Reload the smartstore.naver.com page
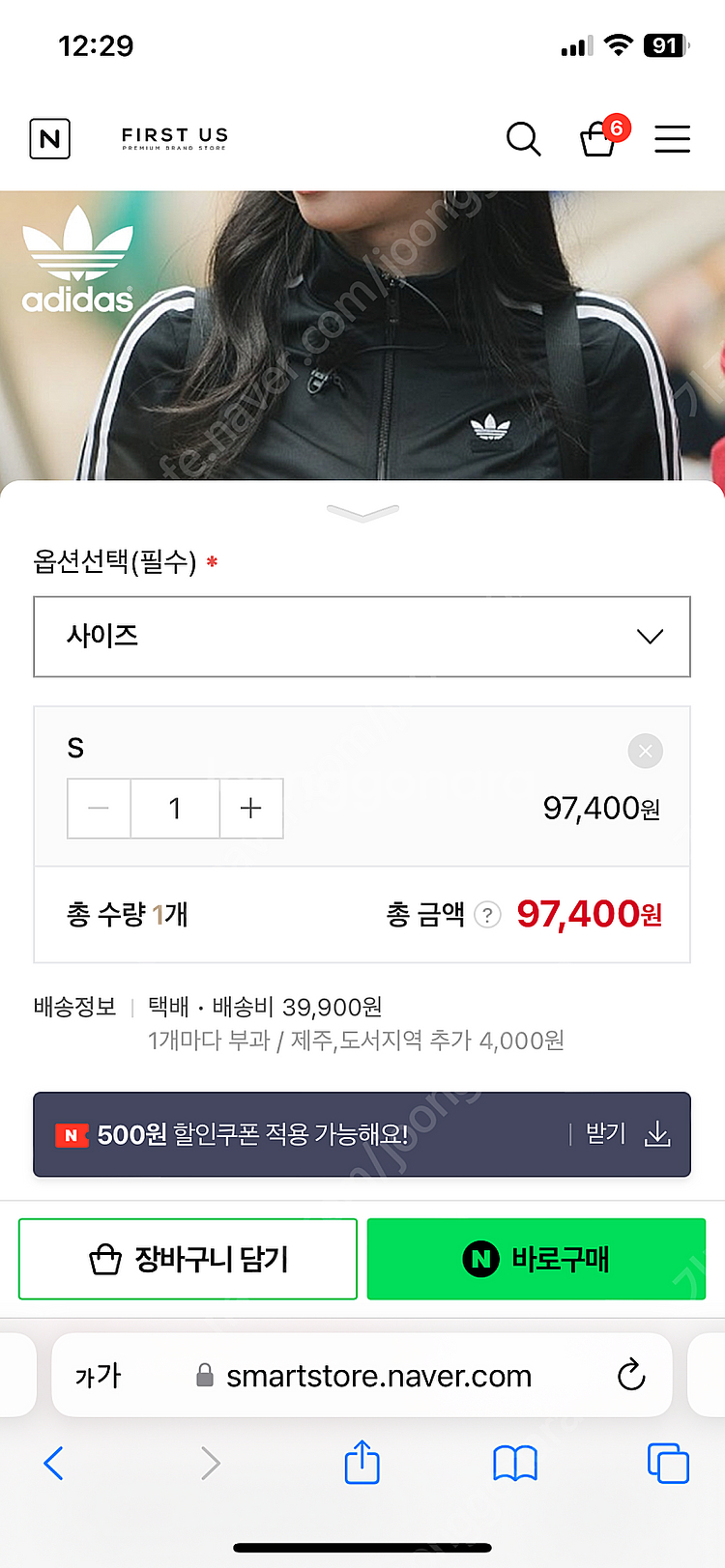 pos(631,1375)
